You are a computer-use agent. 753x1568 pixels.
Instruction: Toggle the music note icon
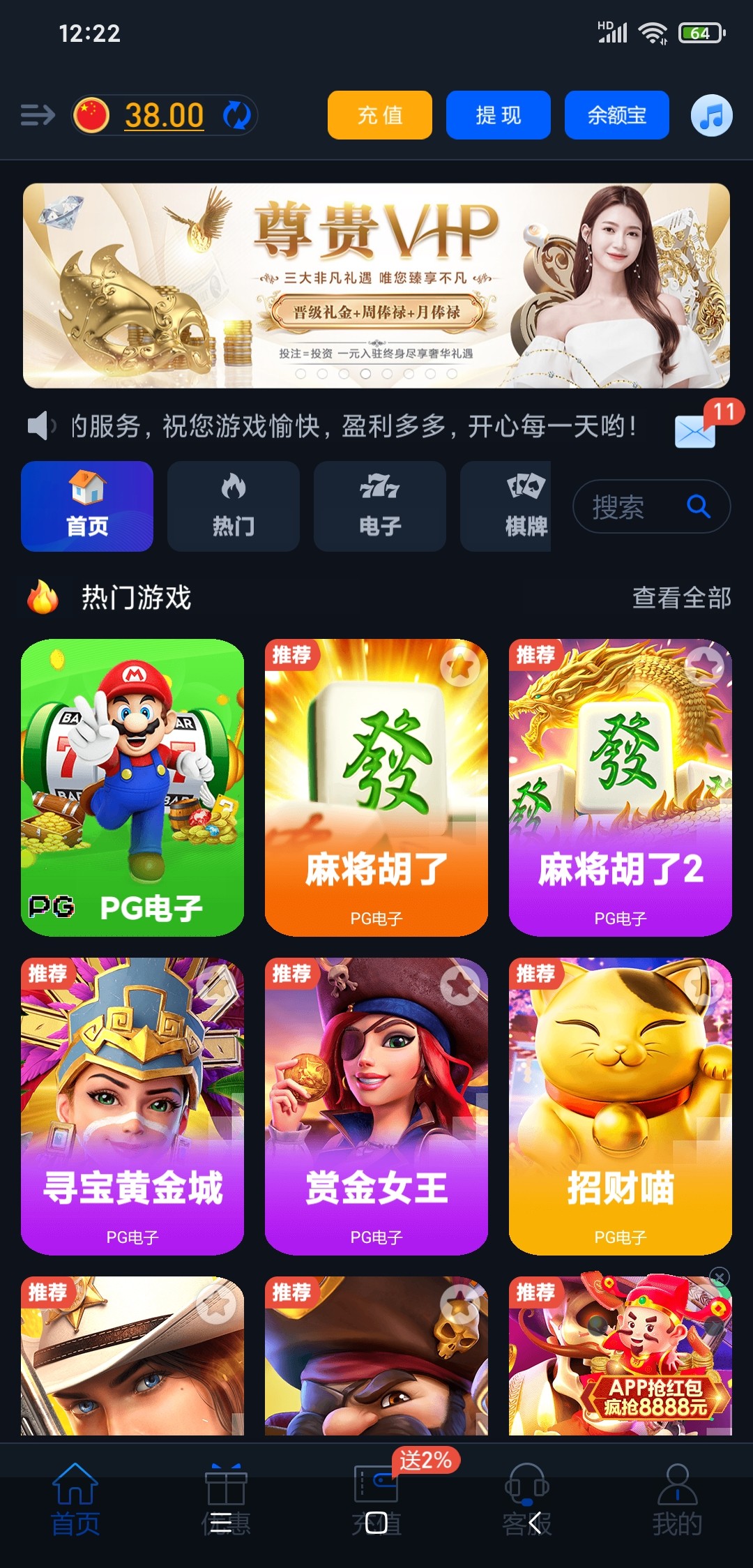click(x=711, y=115)
